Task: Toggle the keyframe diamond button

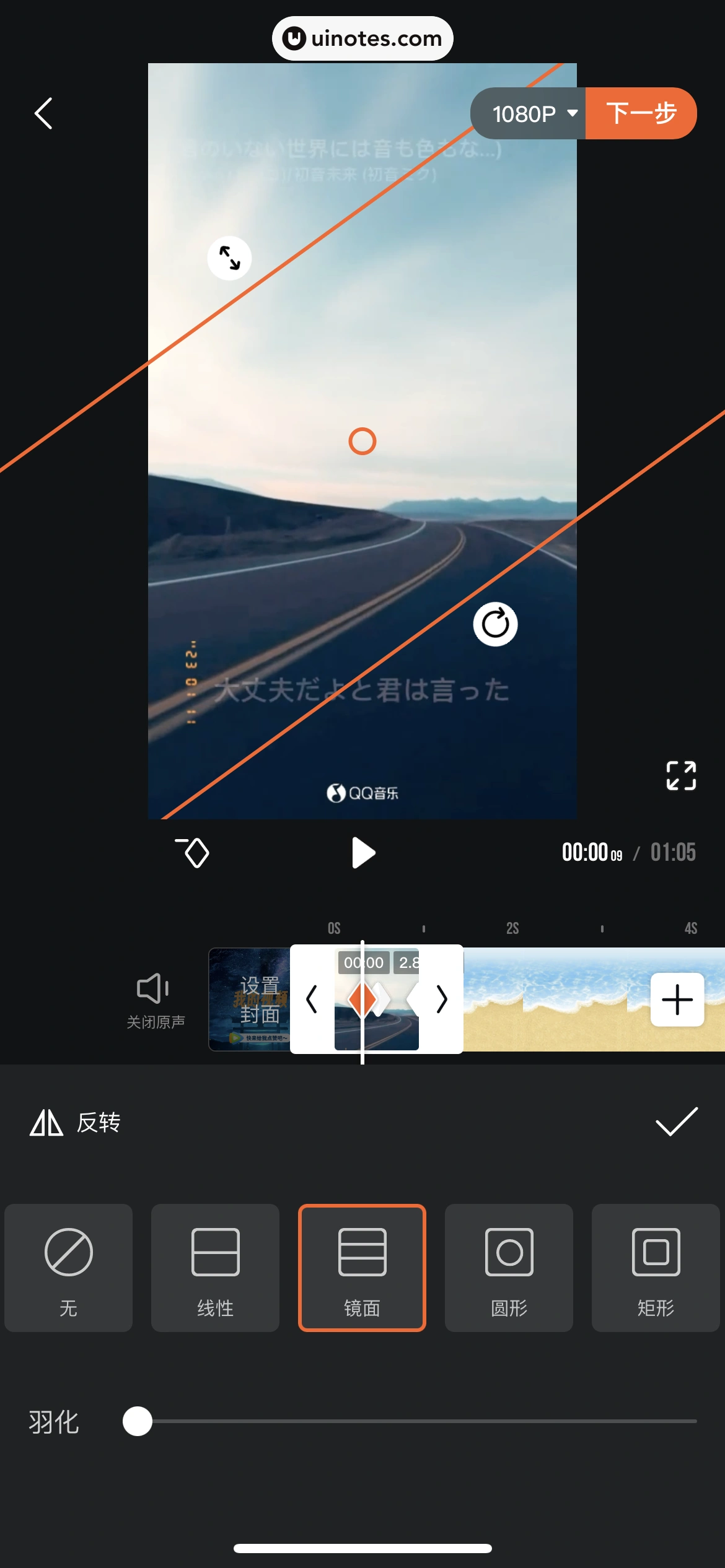Action: (x=193, y=853)
